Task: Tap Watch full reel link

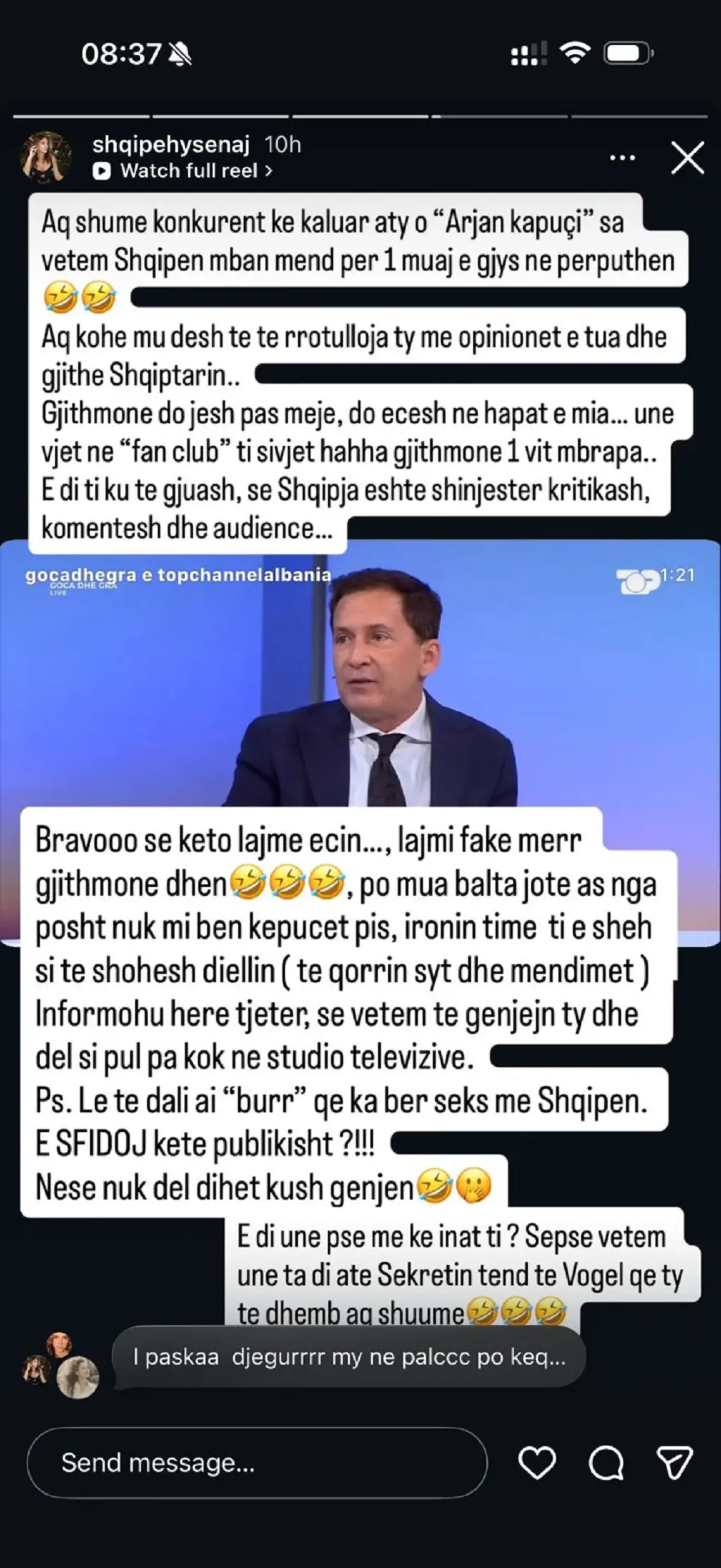Action: [184, 170]
